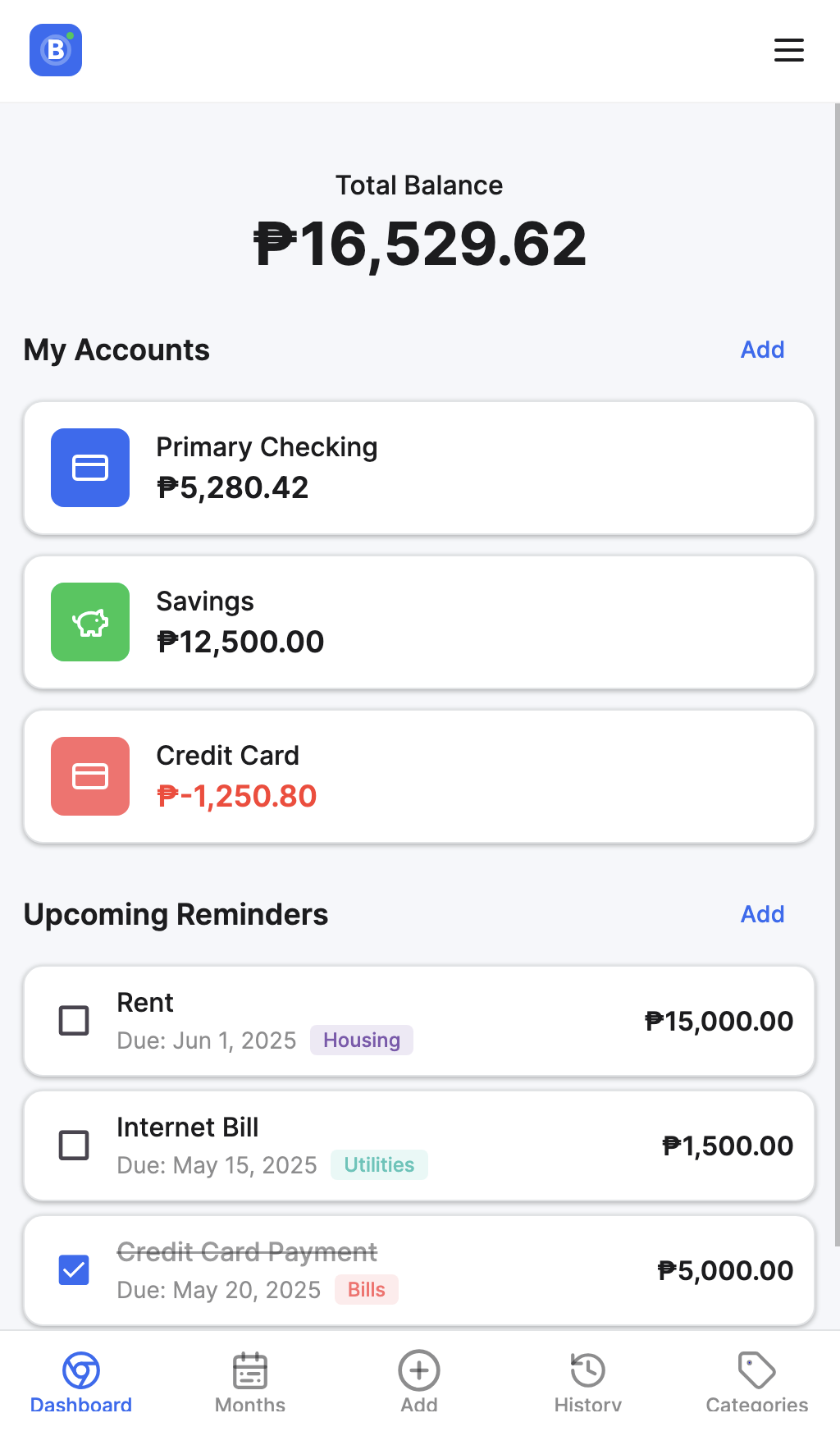Switch to the Months tab
Image resolution: width=840 pixels, height=1436 pixels.
250,1382
